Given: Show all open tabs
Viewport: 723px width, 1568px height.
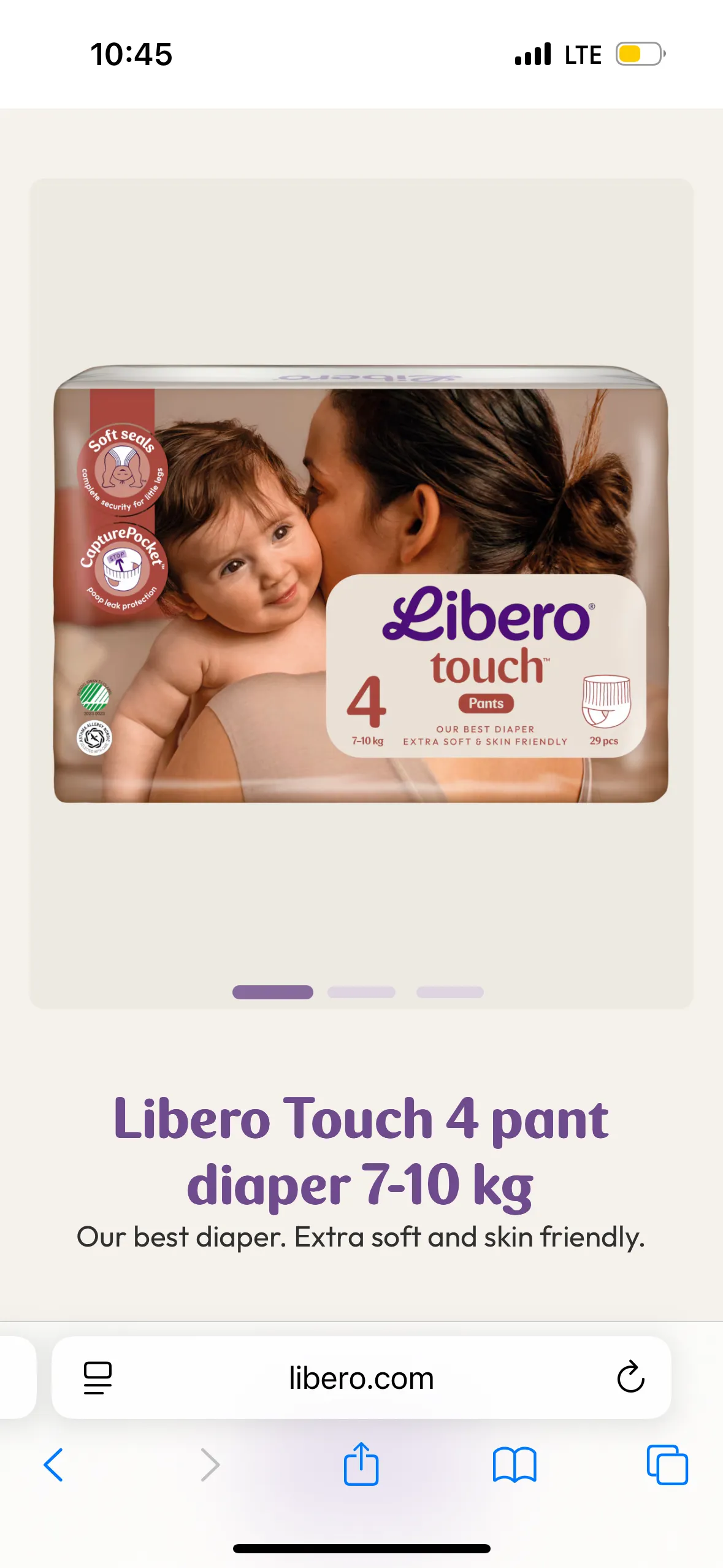Looking at the screenshot, I should 667,1465.
